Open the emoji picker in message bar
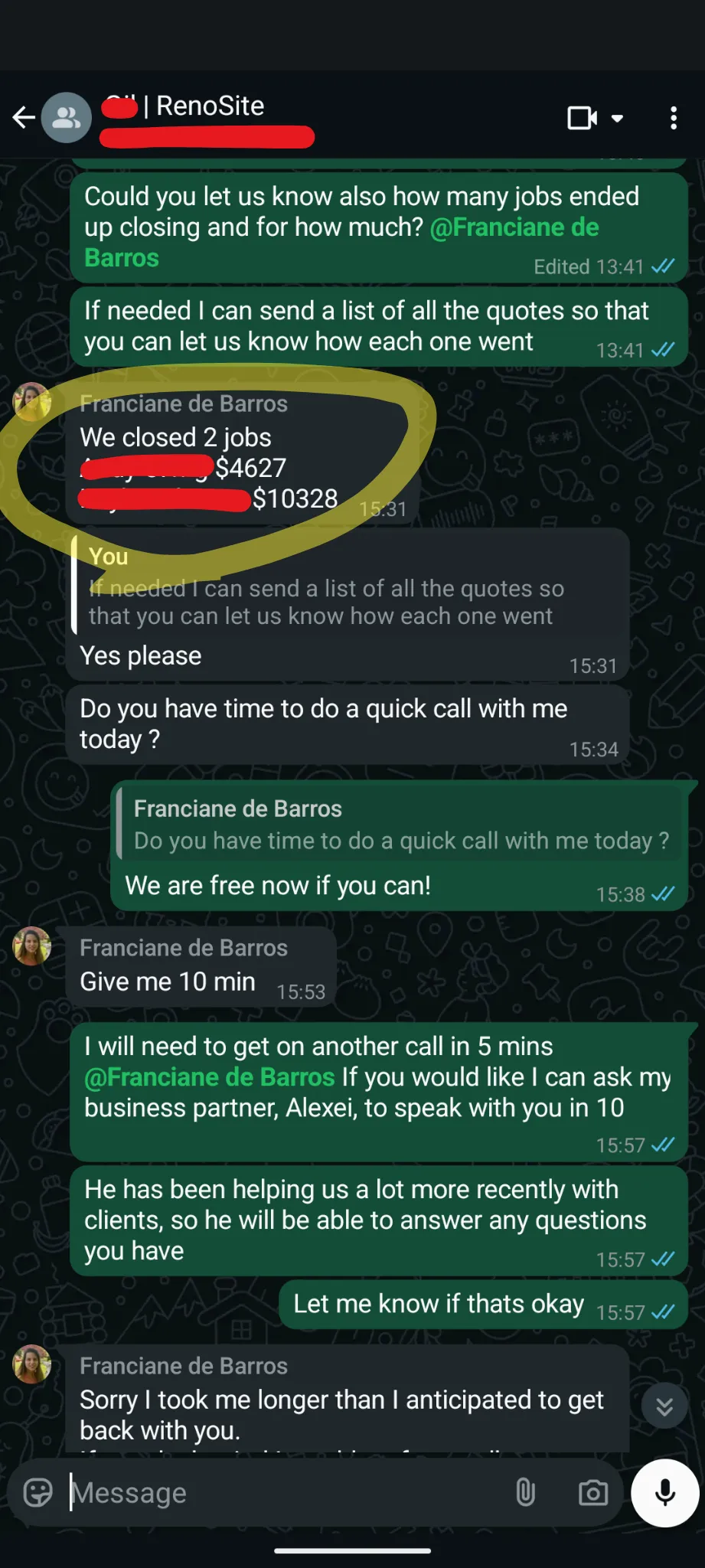The image size is (705, 1568). pos(38,1492)
